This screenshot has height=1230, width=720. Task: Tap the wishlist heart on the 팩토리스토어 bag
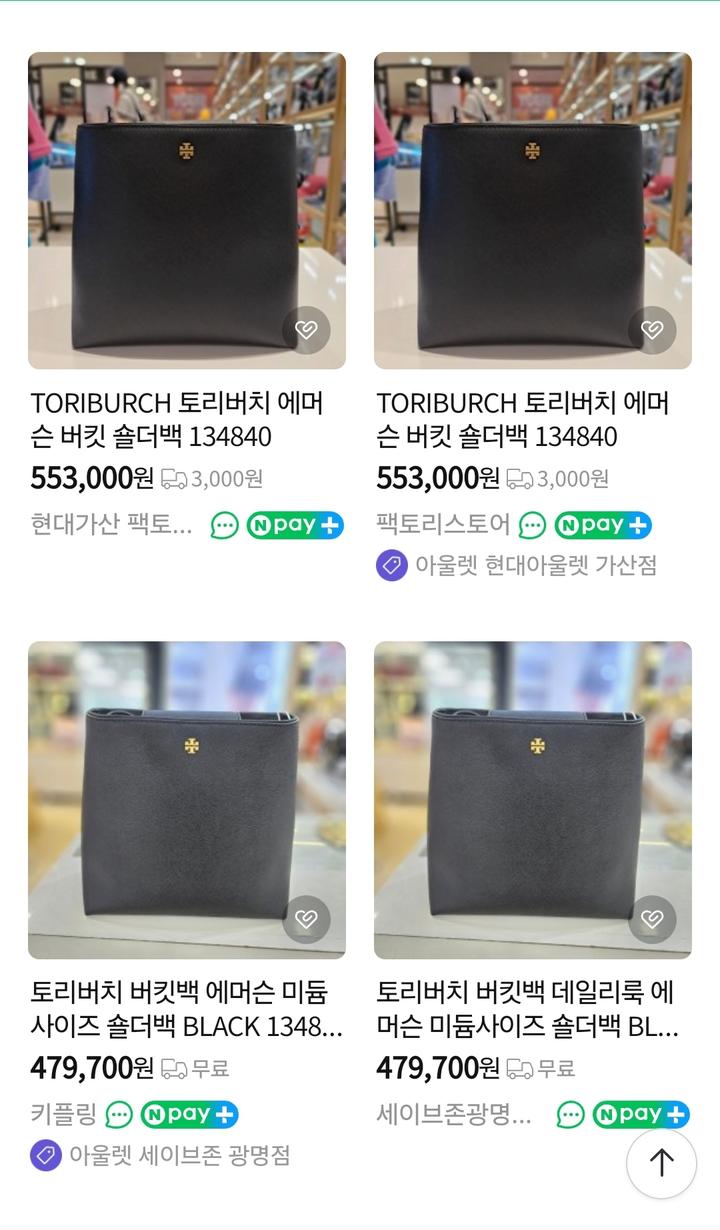pyautogui.click(x=652, y=330)
